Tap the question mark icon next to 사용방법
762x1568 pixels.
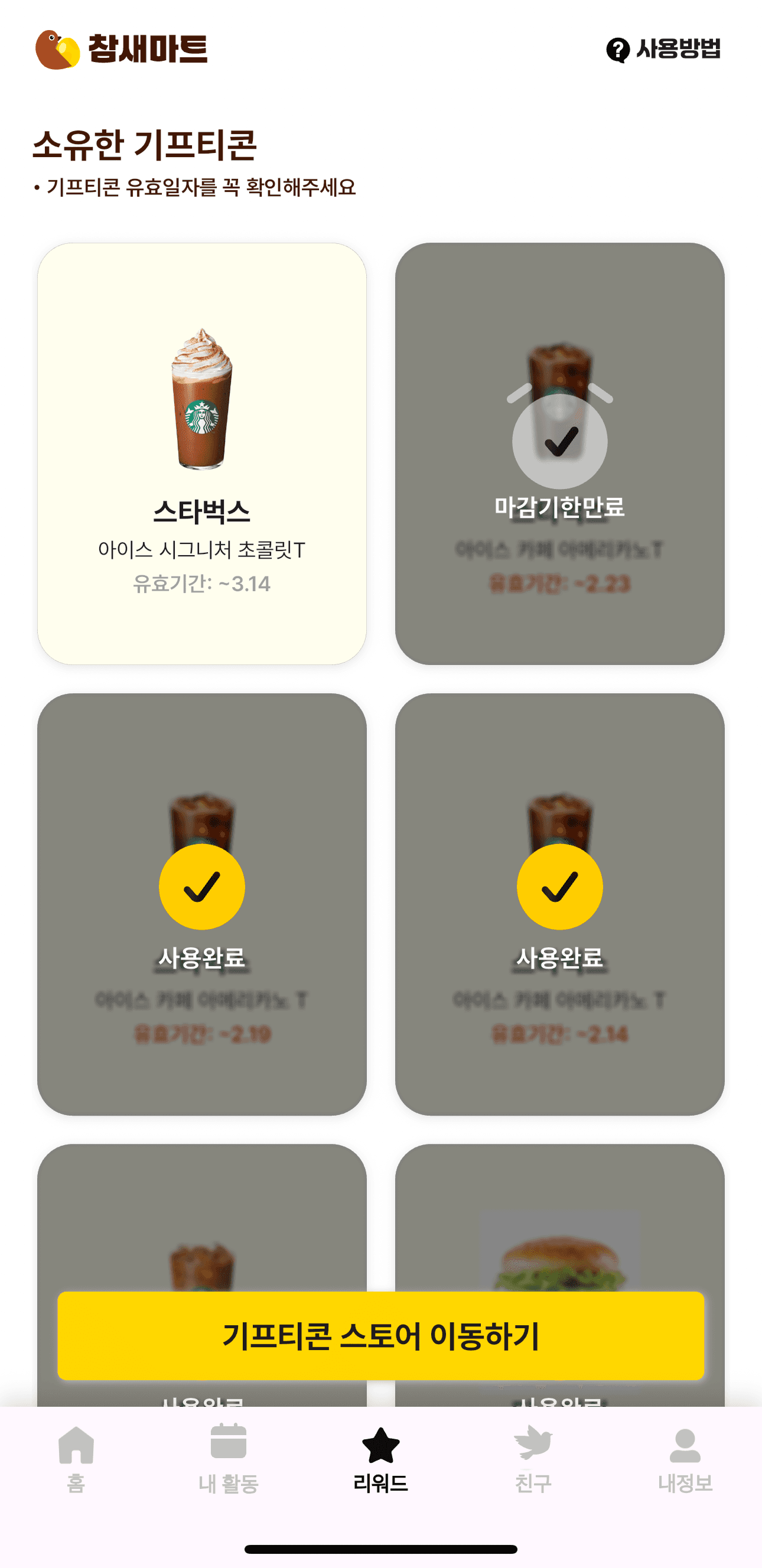(x=617, y=51)
